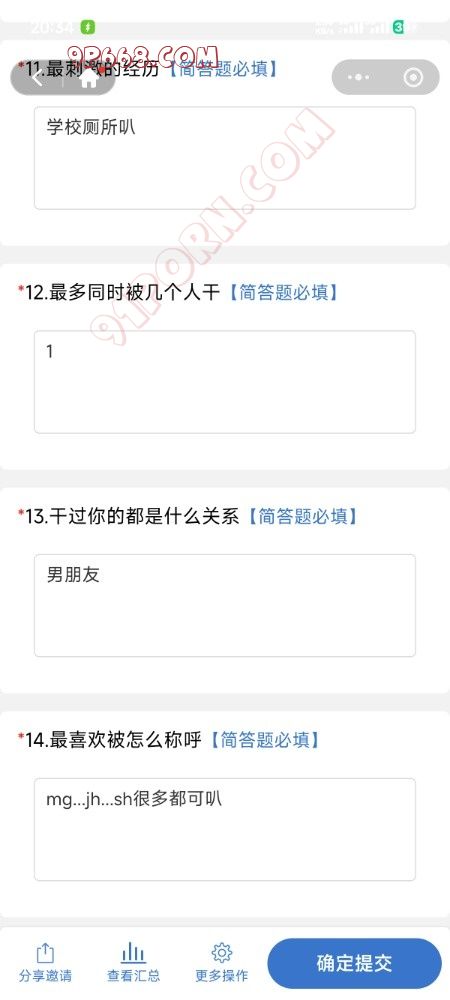This screenshot has width=450, height=1000.
Task: Open 更多操作 for more actions
Action: 221,963
